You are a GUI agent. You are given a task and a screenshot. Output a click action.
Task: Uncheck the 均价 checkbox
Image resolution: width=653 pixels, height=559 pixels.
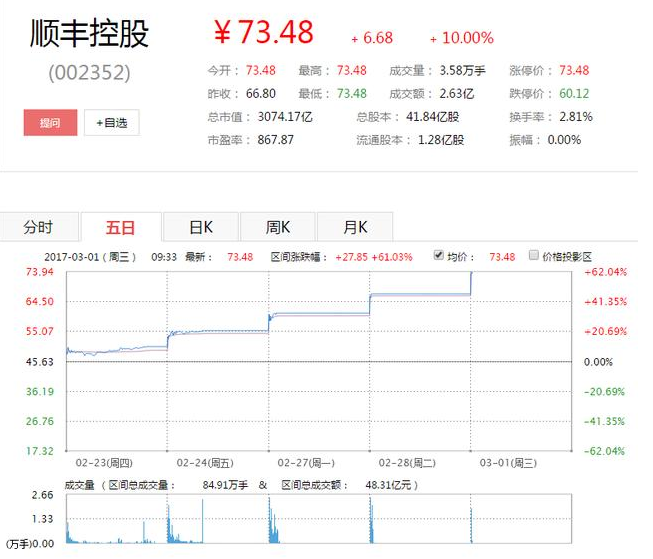[x=438, y=255]
